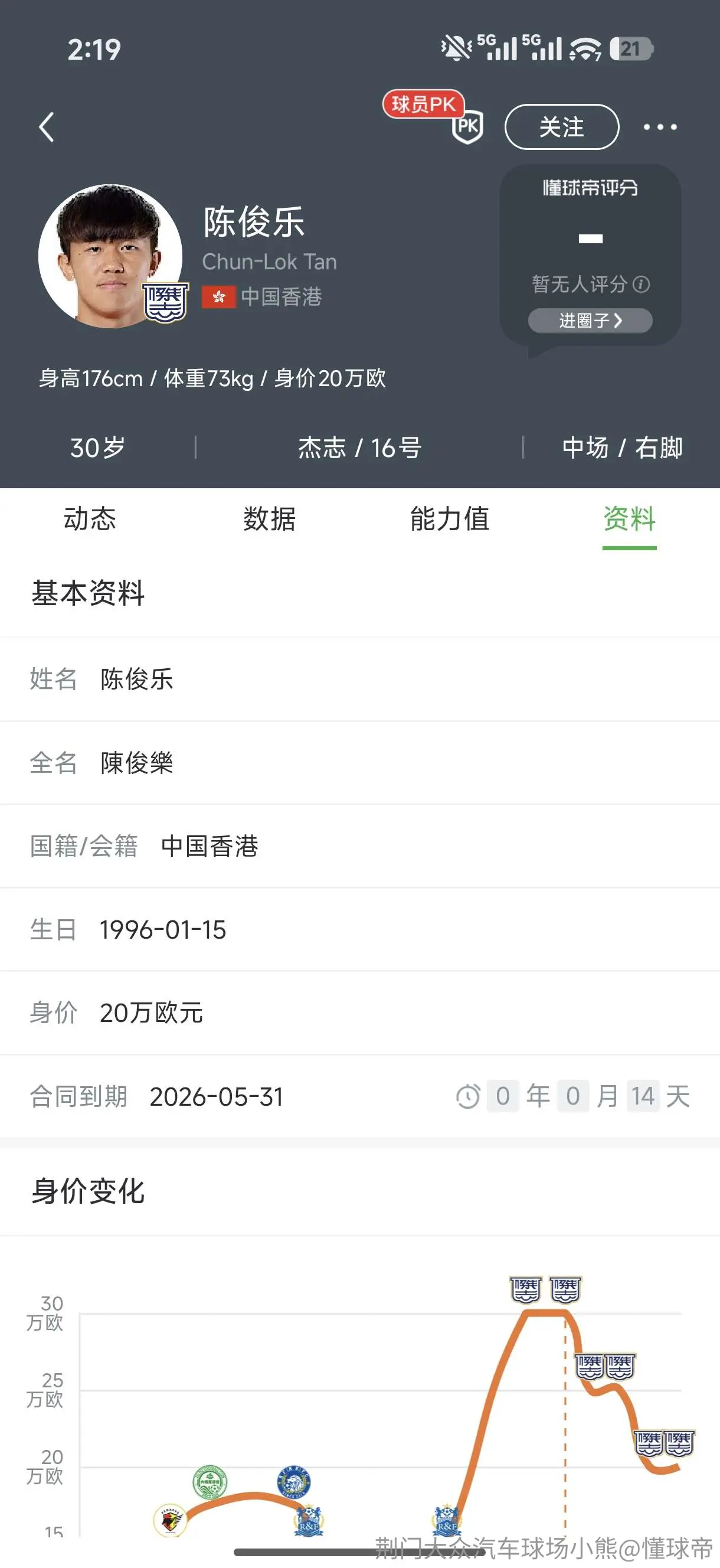This screenshot has width=720, height=1568.
Task: Go back using the top-left arrow
Action: pyautogui.click(x=46, y=127)
